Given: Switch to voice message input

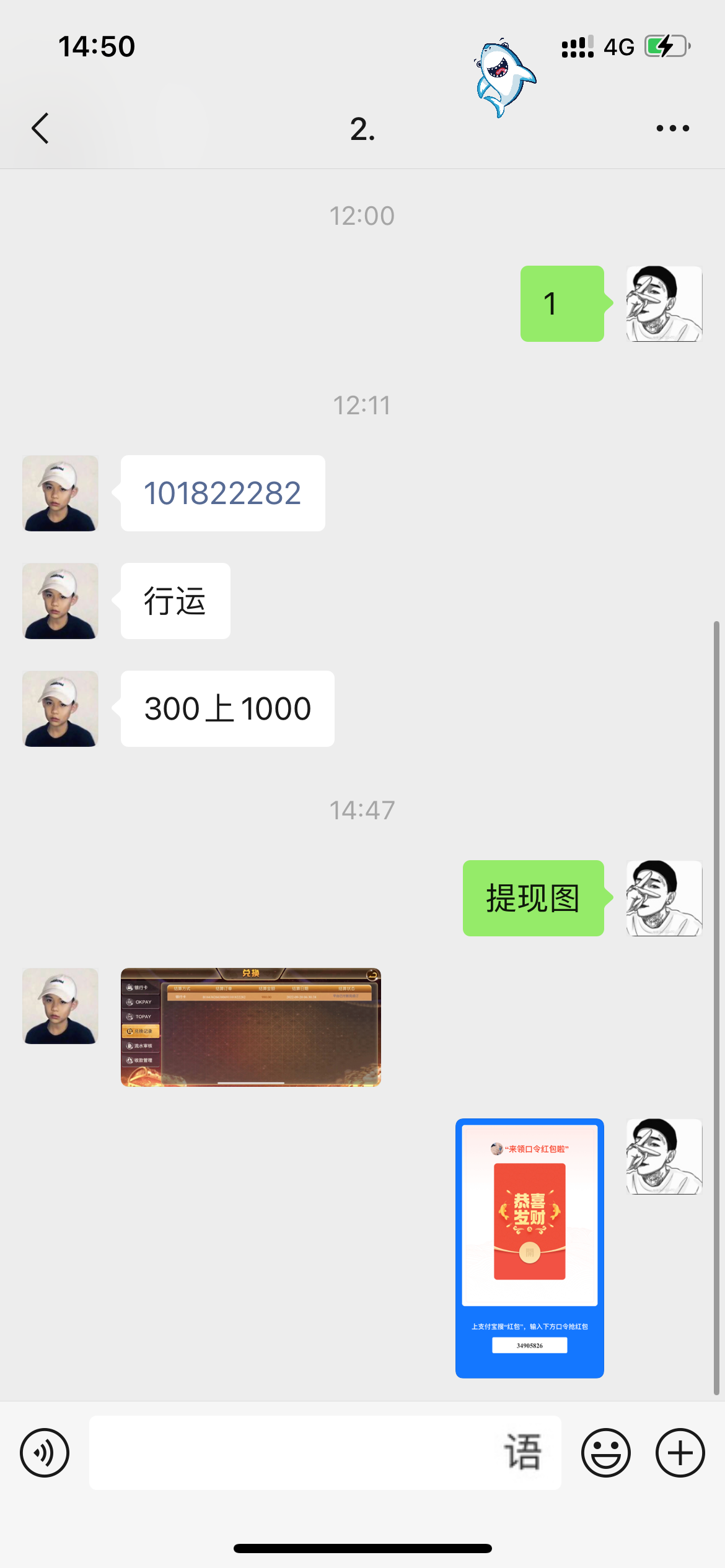Looking at the screenshot, I should tap(45, 1452).
